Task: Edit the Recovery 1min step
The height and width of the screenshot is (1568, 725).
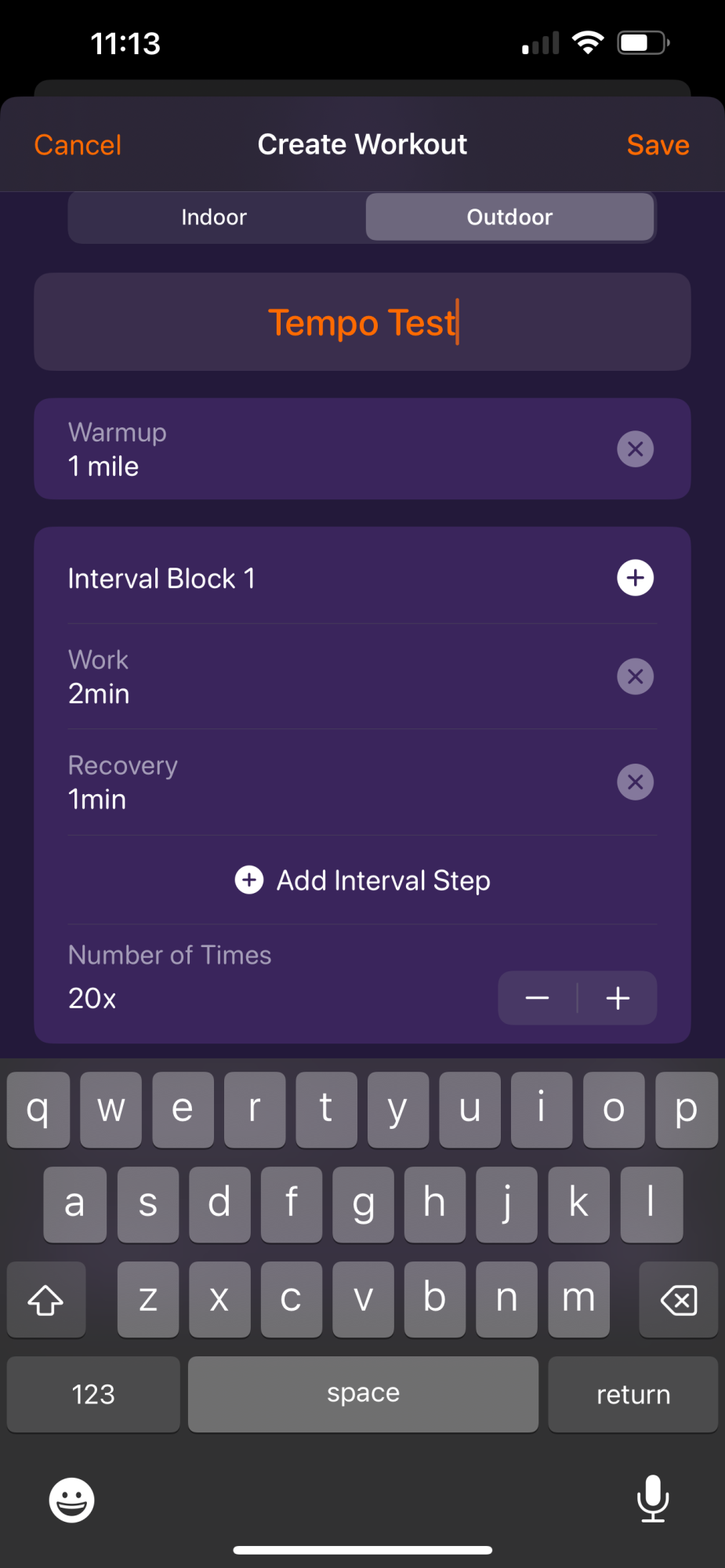Action: pyautogui.click(x=314, y=782)
